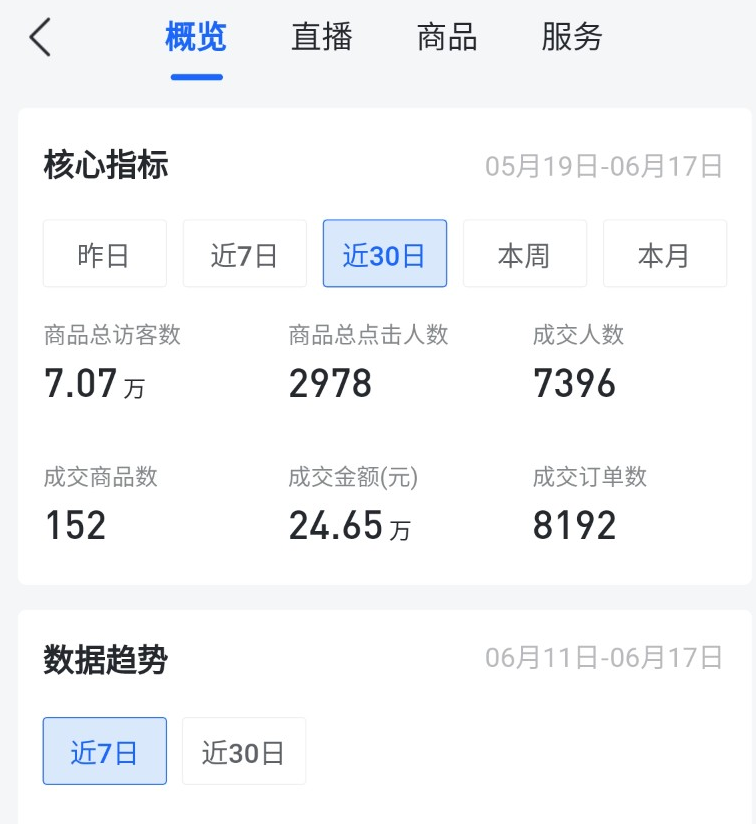Choose the 本月 time filter
Viewport: 756px width, 824px height.
[x=664, y=253]
